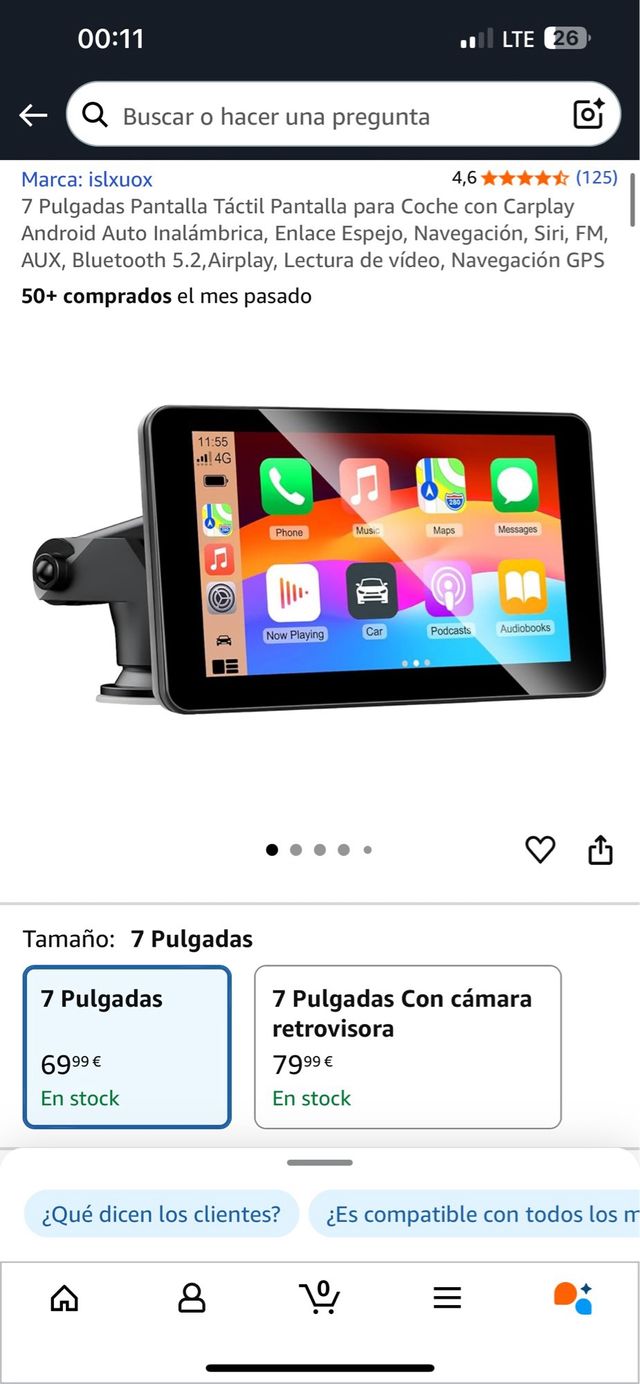Open the Rufus AI assistant tab

573,1298
